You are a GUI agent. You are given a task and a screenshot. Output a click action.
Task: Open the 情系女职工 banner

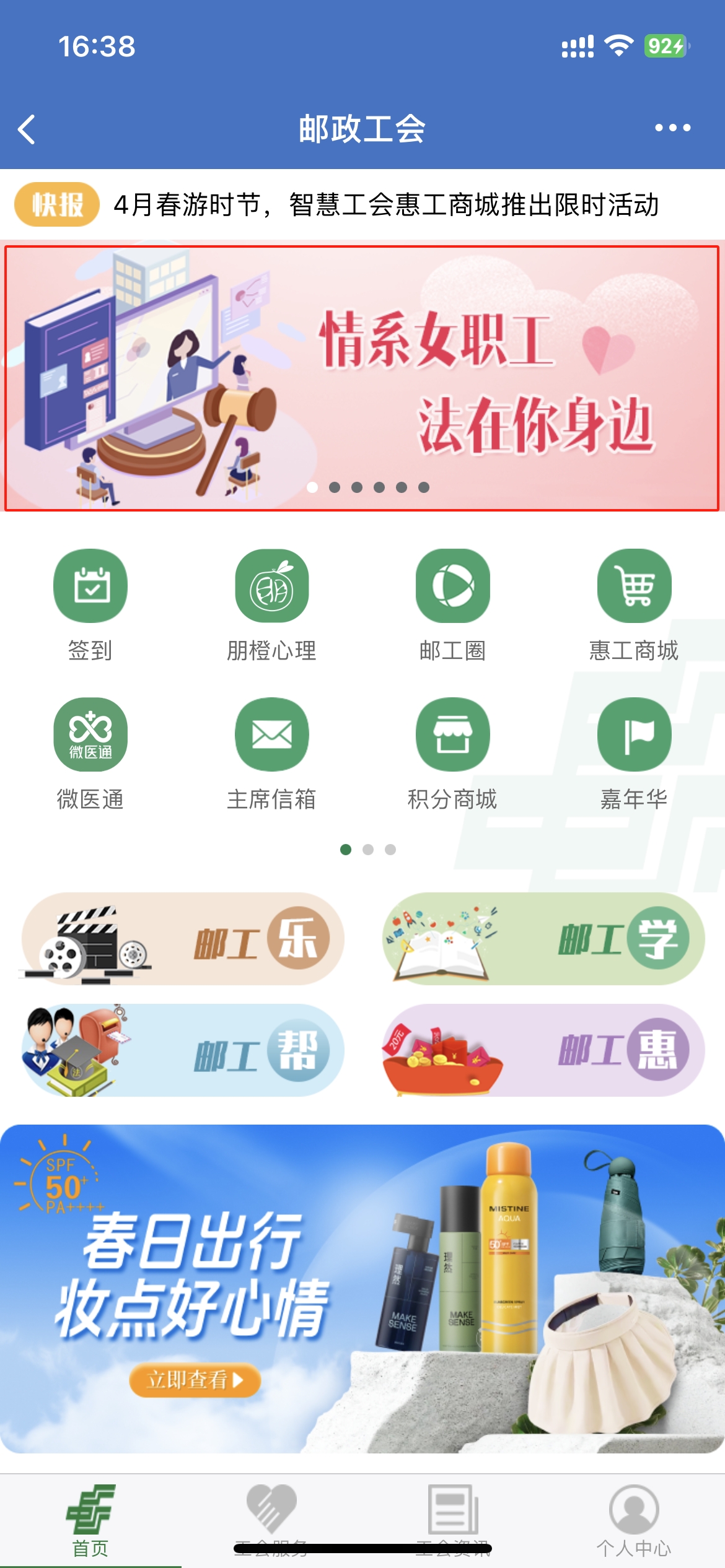point(362,378)
